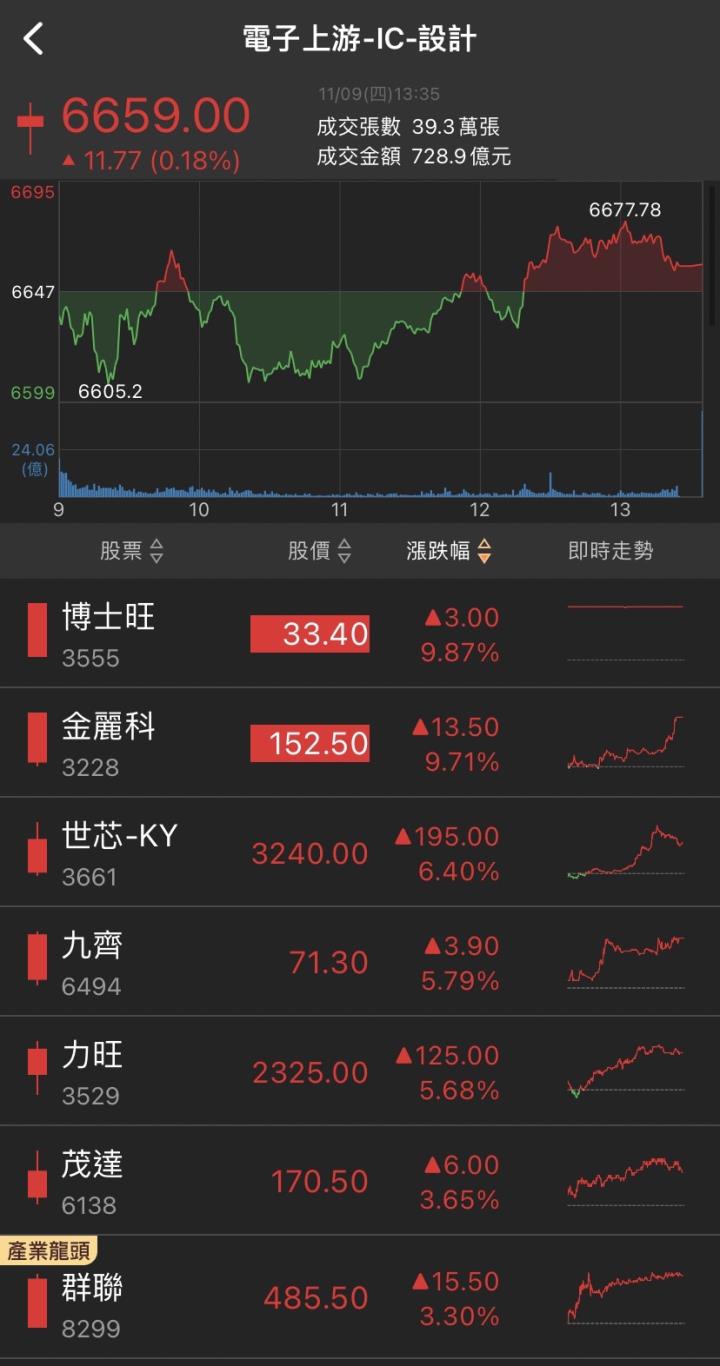Click the highlighted 33.40 price button
This screenshot has height=1366, width=720.
[x=310, y=633]
